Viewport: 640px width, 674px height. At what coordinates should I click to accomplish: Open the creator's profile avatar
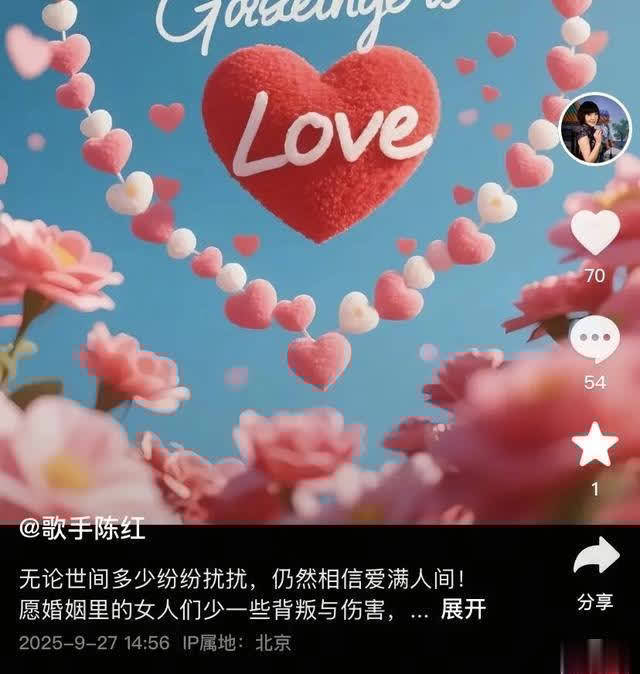pyautogui.click(x=594, y=130)
